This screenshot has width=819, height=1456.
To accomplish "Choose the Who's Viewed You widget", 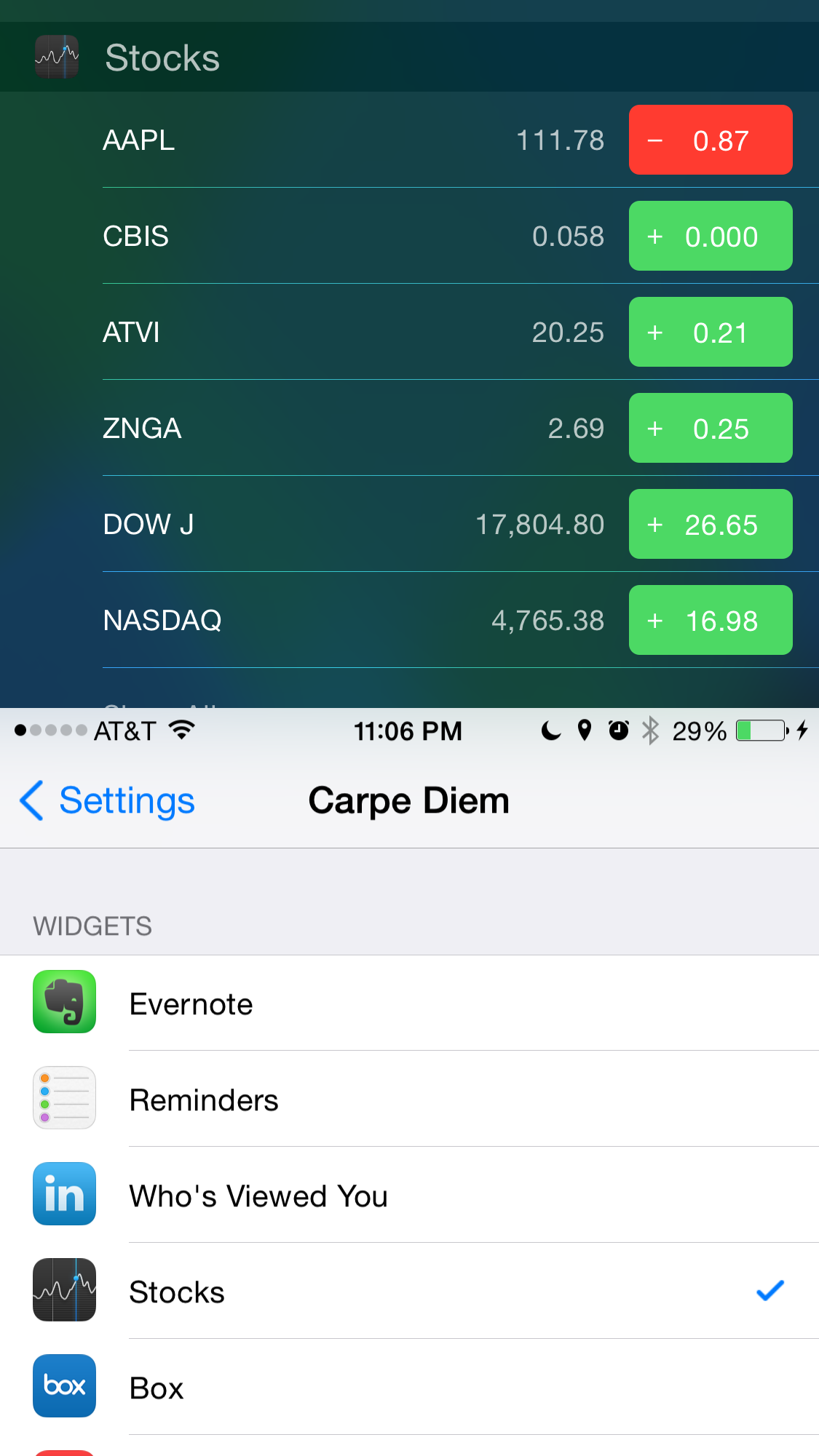I will click(408, 1196).
